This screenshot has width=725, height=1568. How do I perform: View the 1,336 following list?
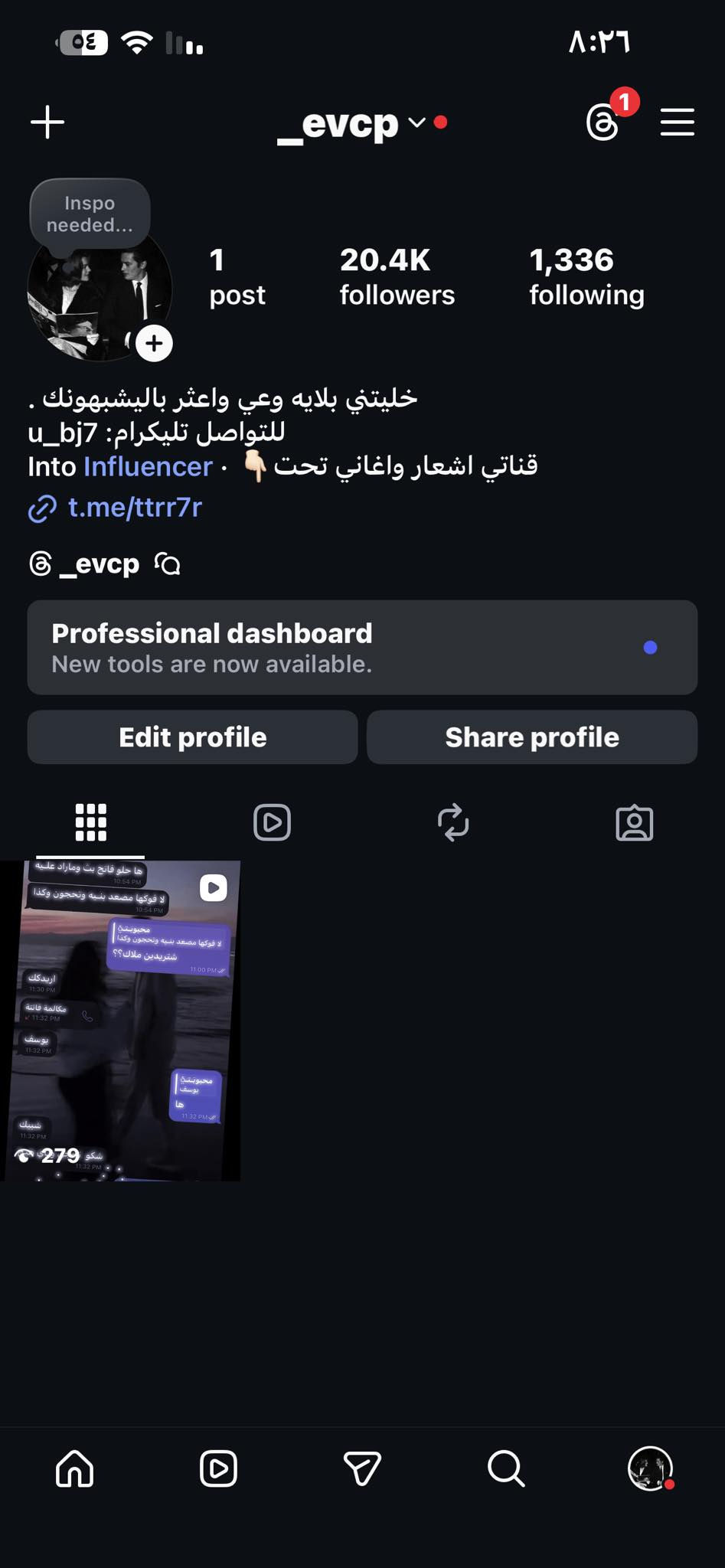(x=586, y=277)
